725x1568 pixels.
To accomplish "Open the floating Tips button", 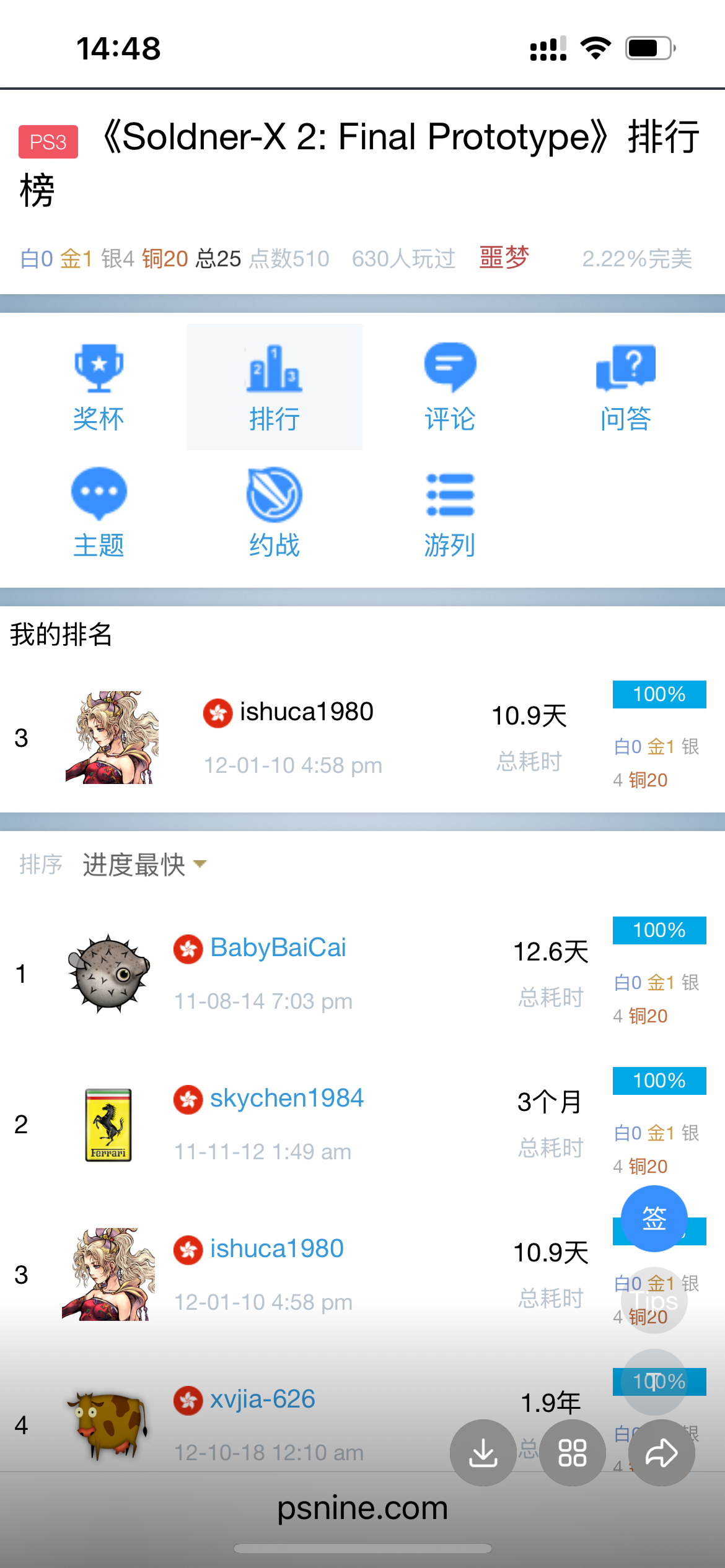I will (x=654, y=1300).
